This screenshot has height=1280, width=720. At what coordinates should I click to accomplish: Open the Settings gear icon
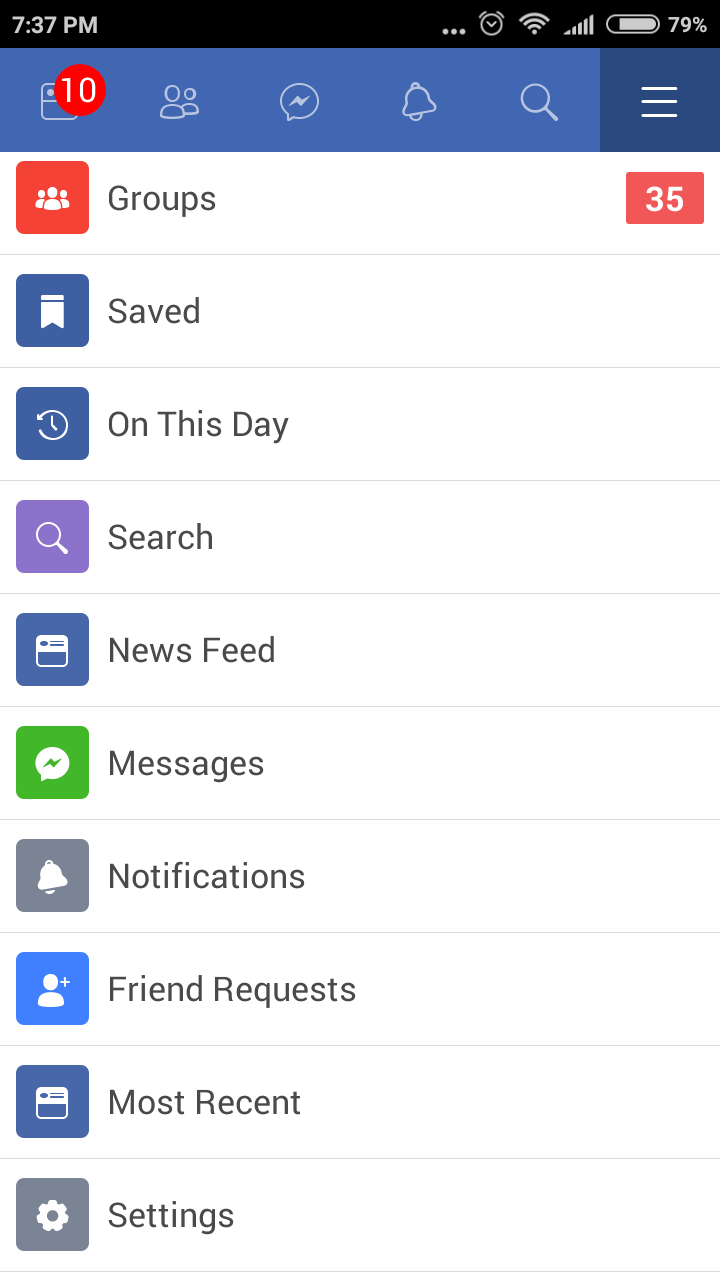(x=52, y=1214)
